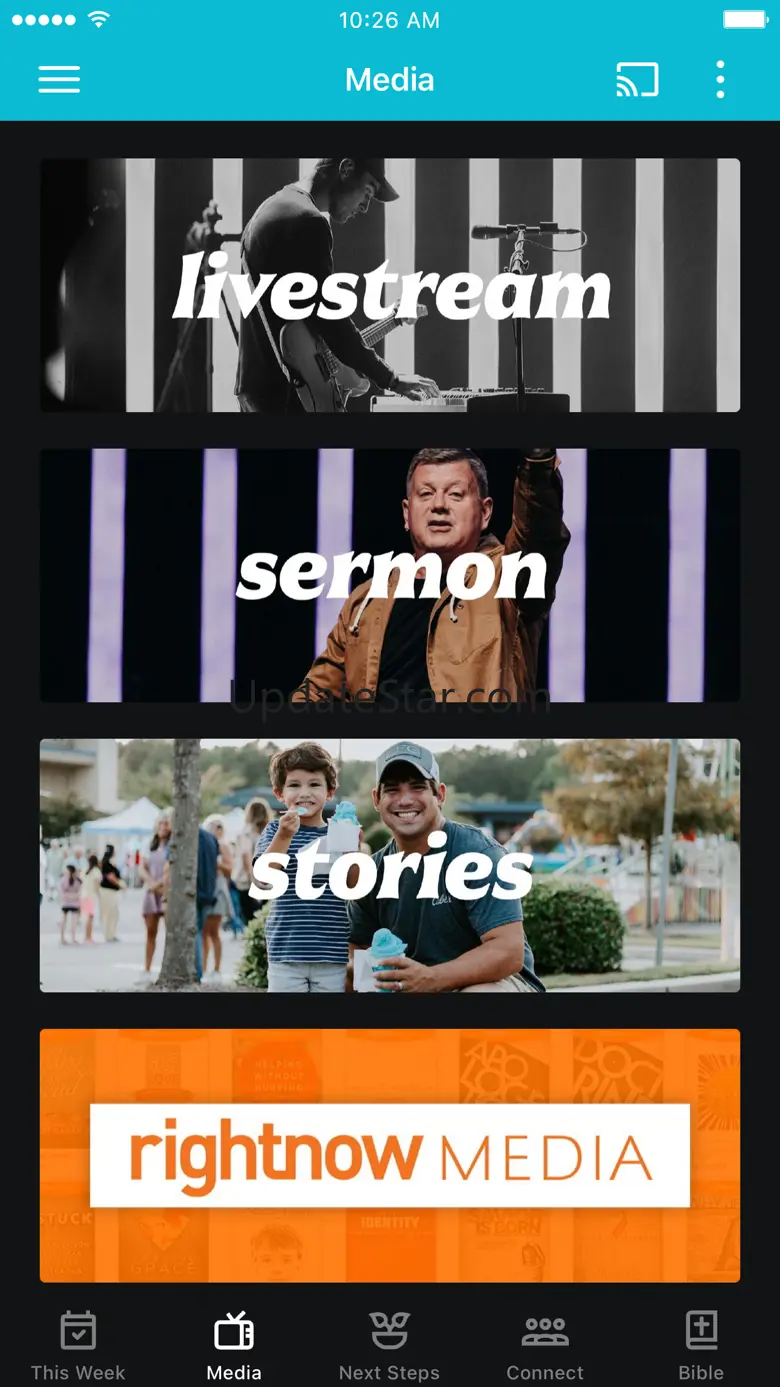Open the stories tile
Screen dimensions: 780x1387
pos(390,865)
